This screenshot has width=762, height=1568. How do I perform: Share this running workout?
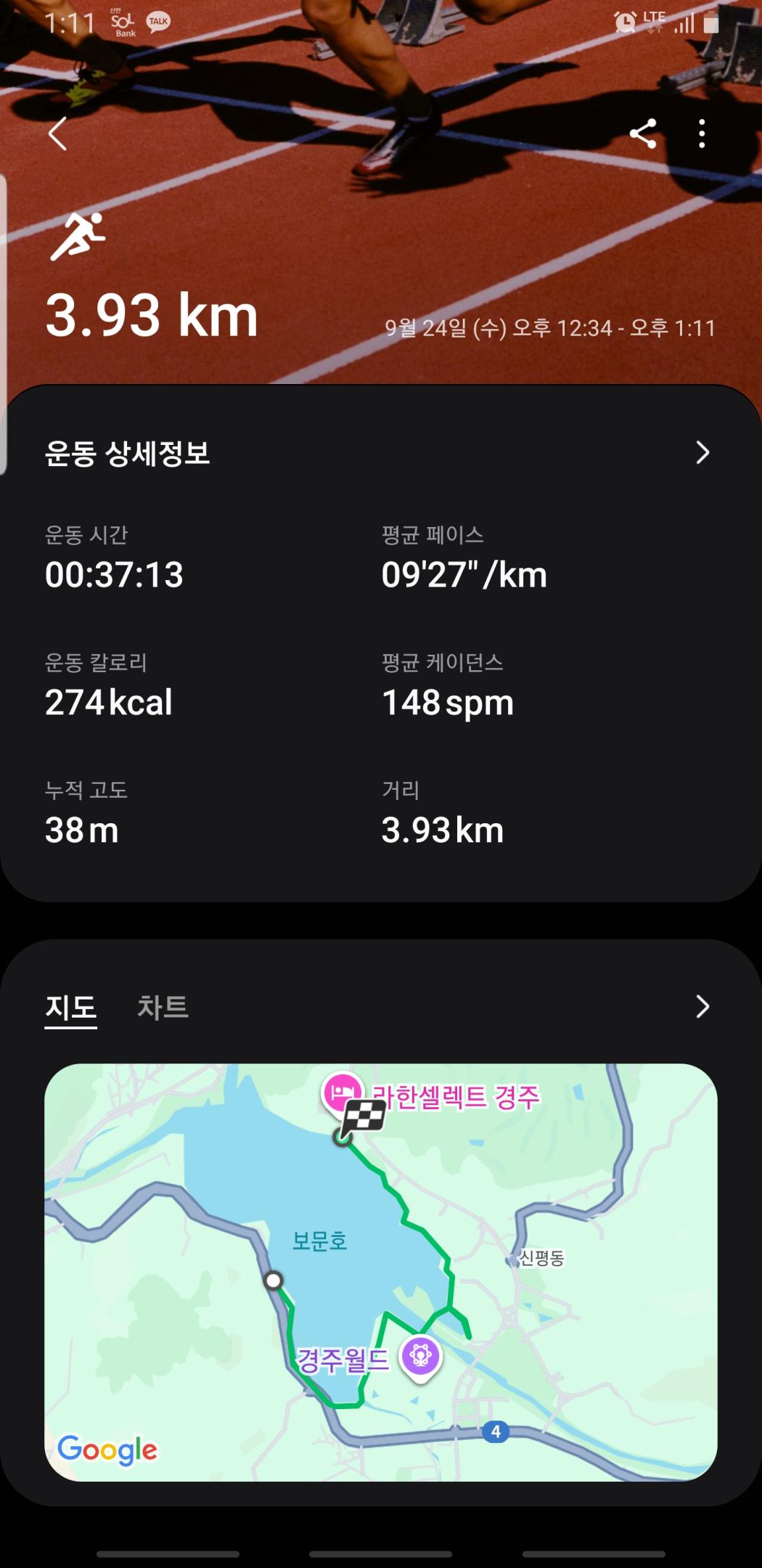(x=643, y=134)
